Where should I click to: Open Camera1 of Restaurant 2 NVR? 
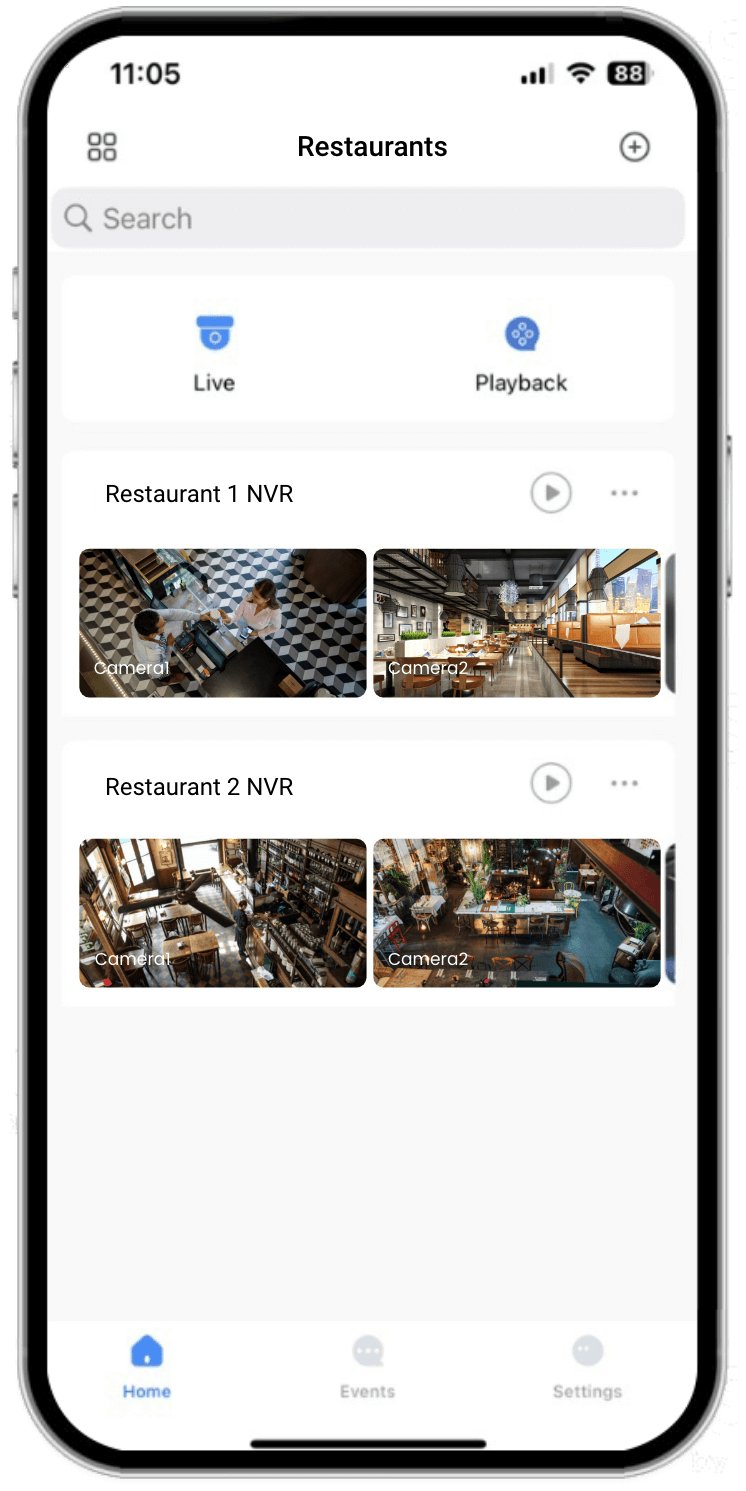(223, 913)
